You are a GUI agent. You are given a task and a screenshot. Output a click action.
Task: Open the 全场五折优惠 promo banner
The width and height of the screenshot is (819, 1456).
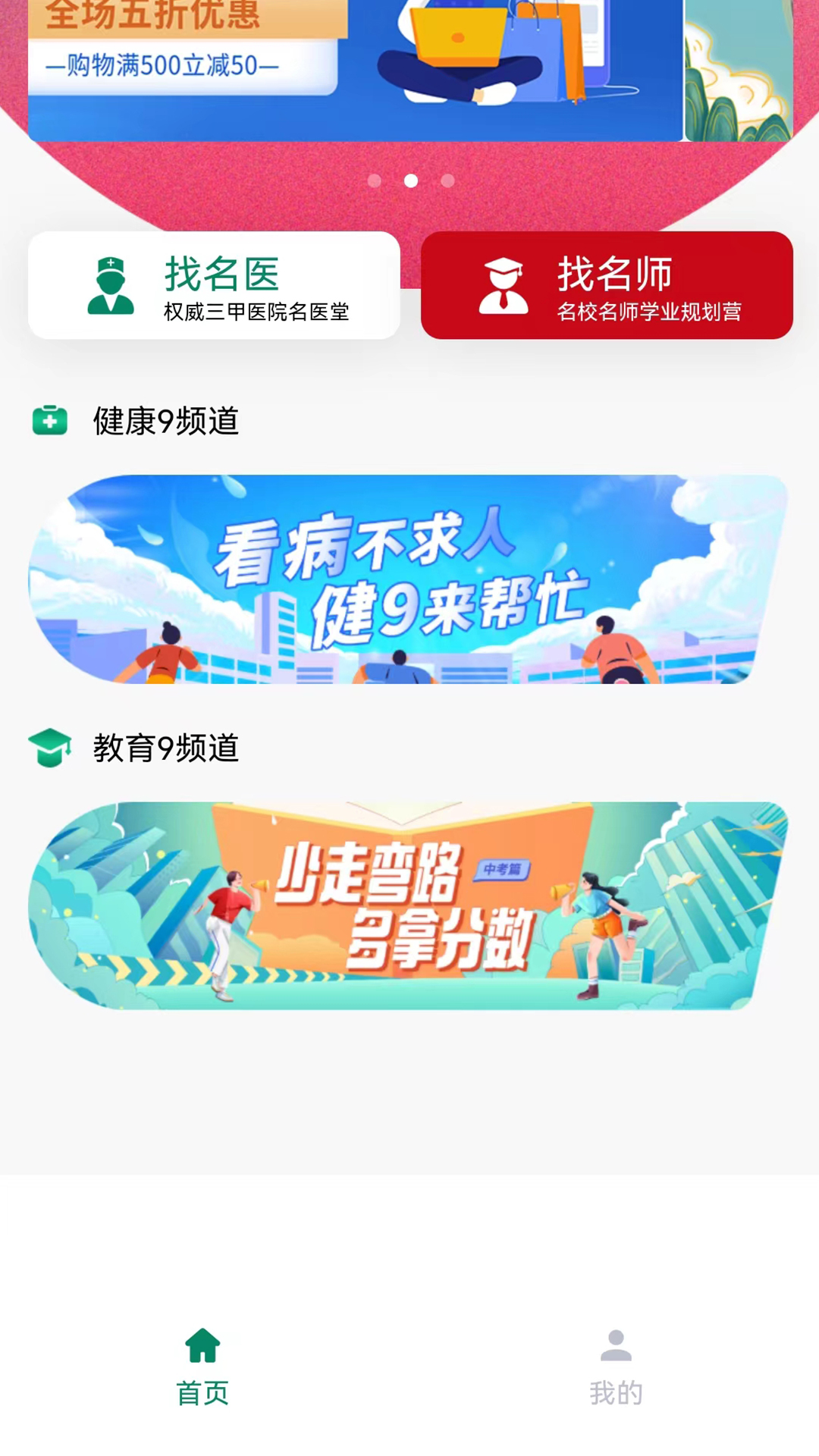(x=355, y=70)
